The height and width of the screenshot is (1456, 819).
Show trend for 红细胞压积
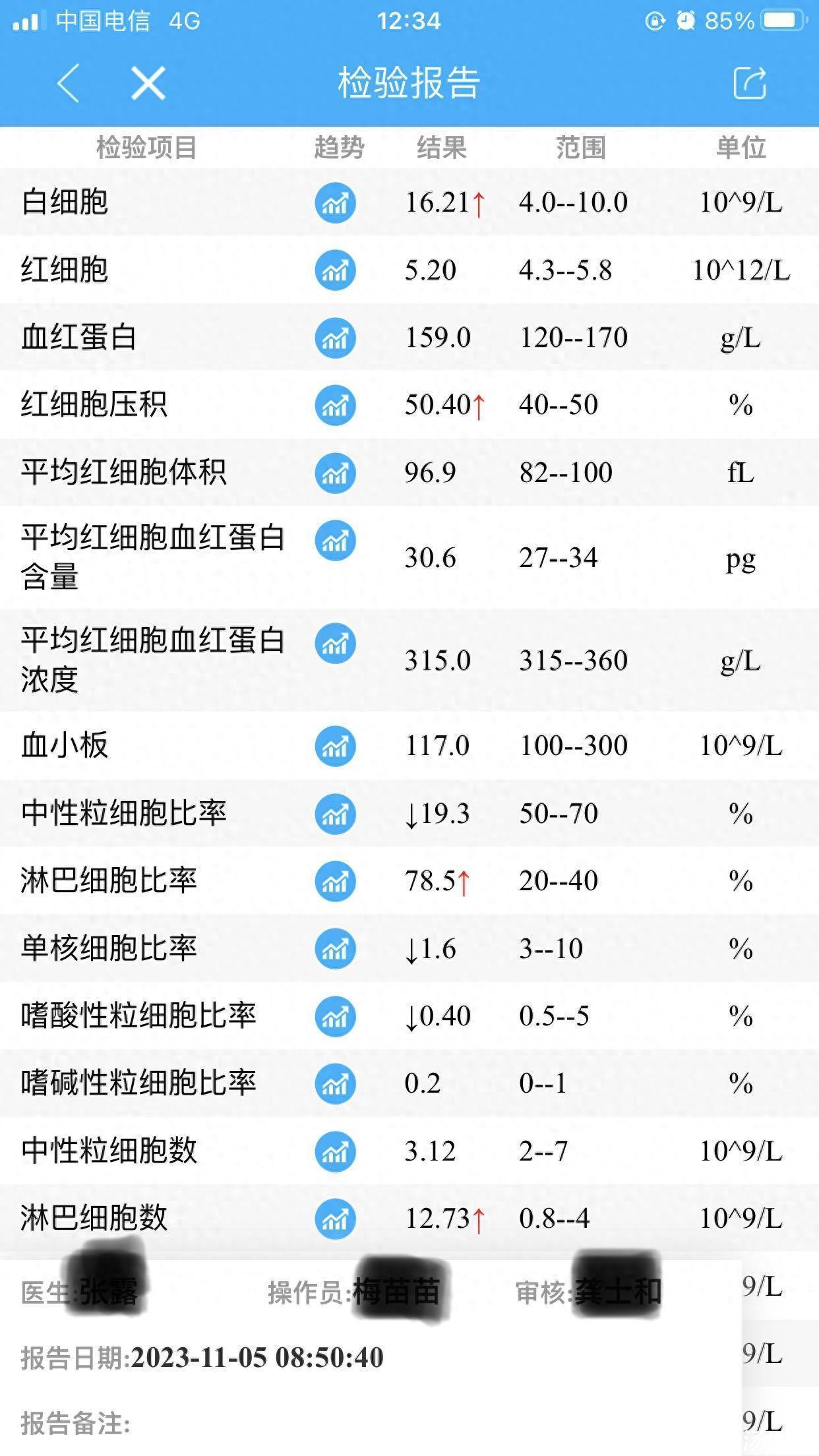click(335, 405)
